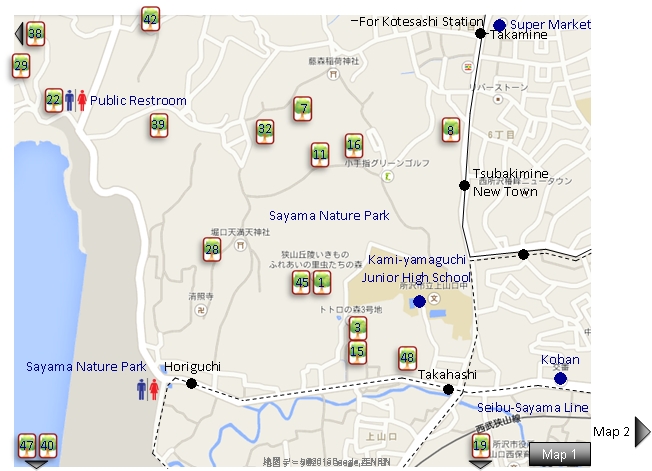Select the Map 1 button

[x=559, y=455]
